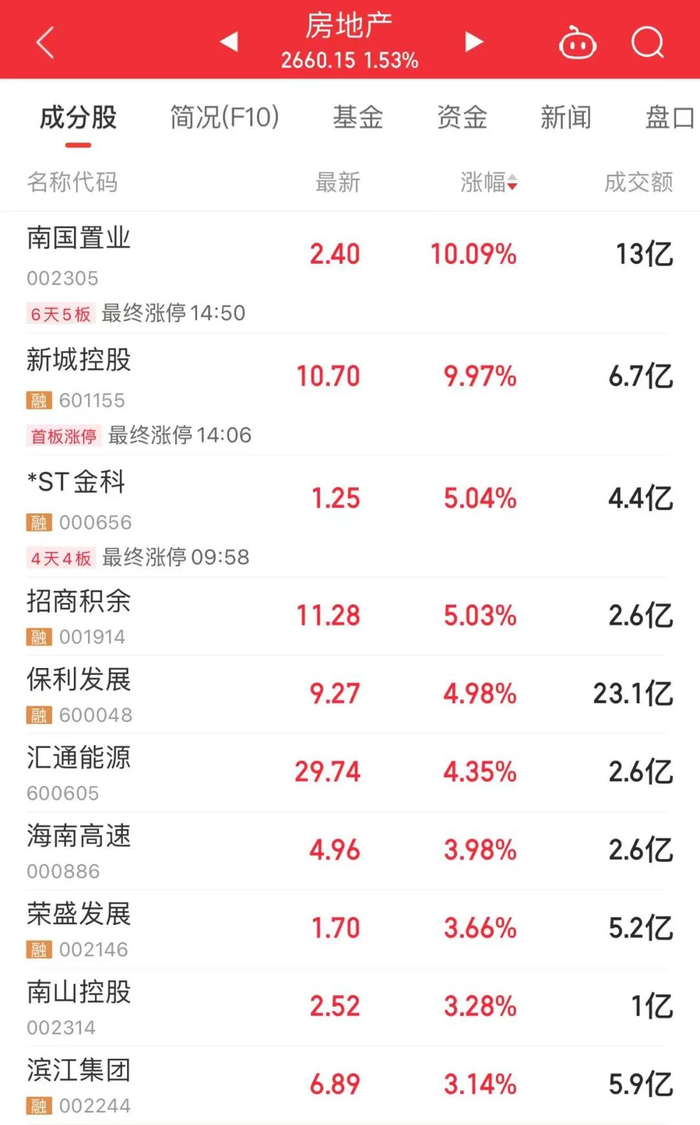Open search from the magnifier icon
This screenshot has height=1125, width=700.
tap(647, 42)
